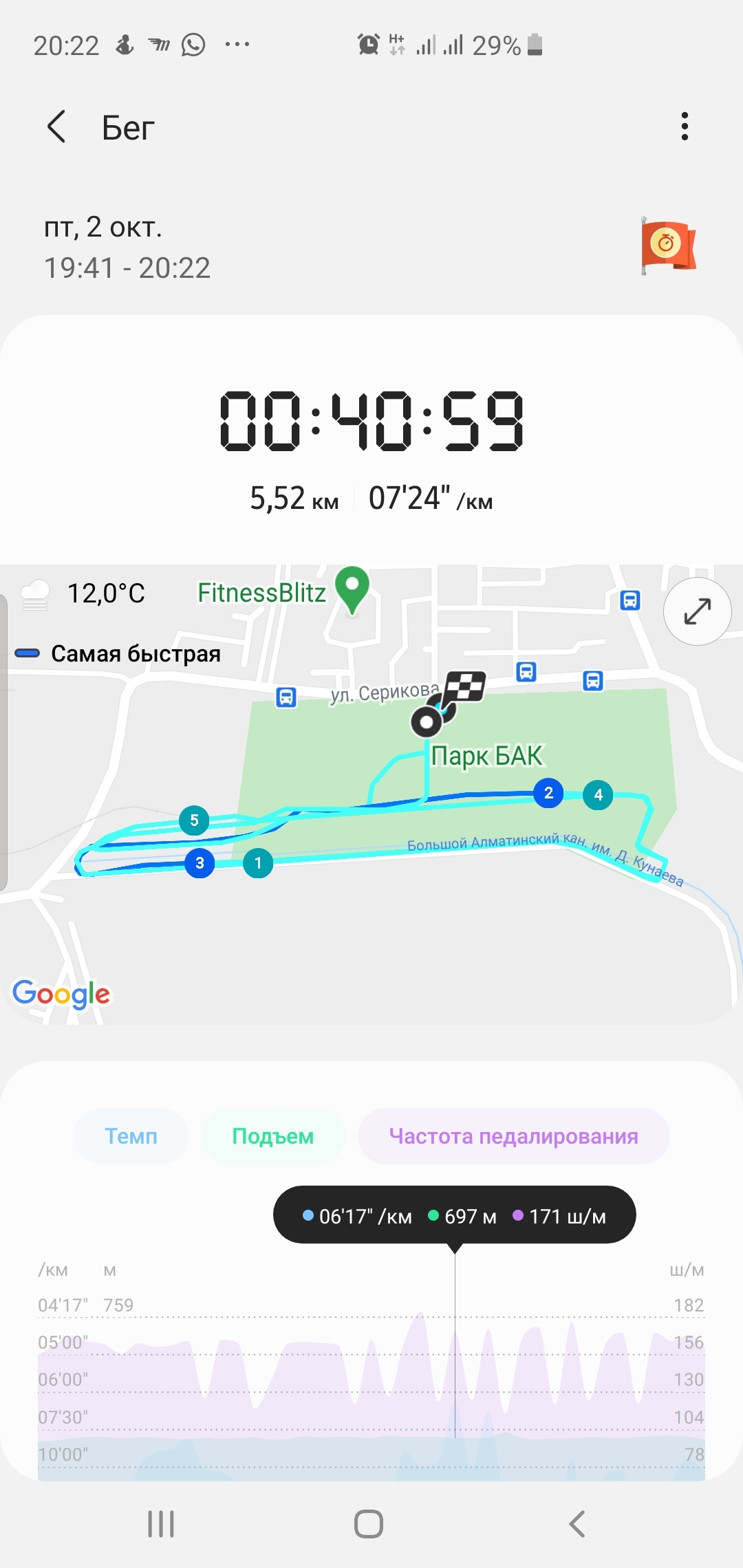743x1568 pixels.
Task: Toggle the Темп chart chip
Action: [x=131, y=1136]
